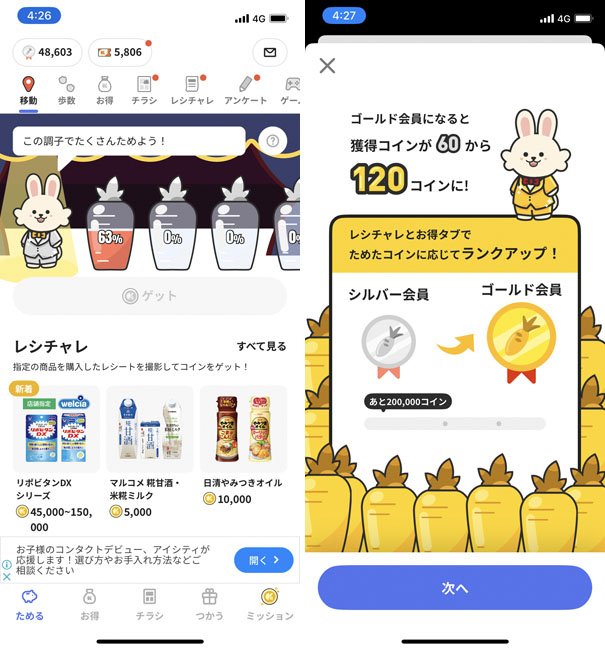Switch to the 歩数 tab

66,90
